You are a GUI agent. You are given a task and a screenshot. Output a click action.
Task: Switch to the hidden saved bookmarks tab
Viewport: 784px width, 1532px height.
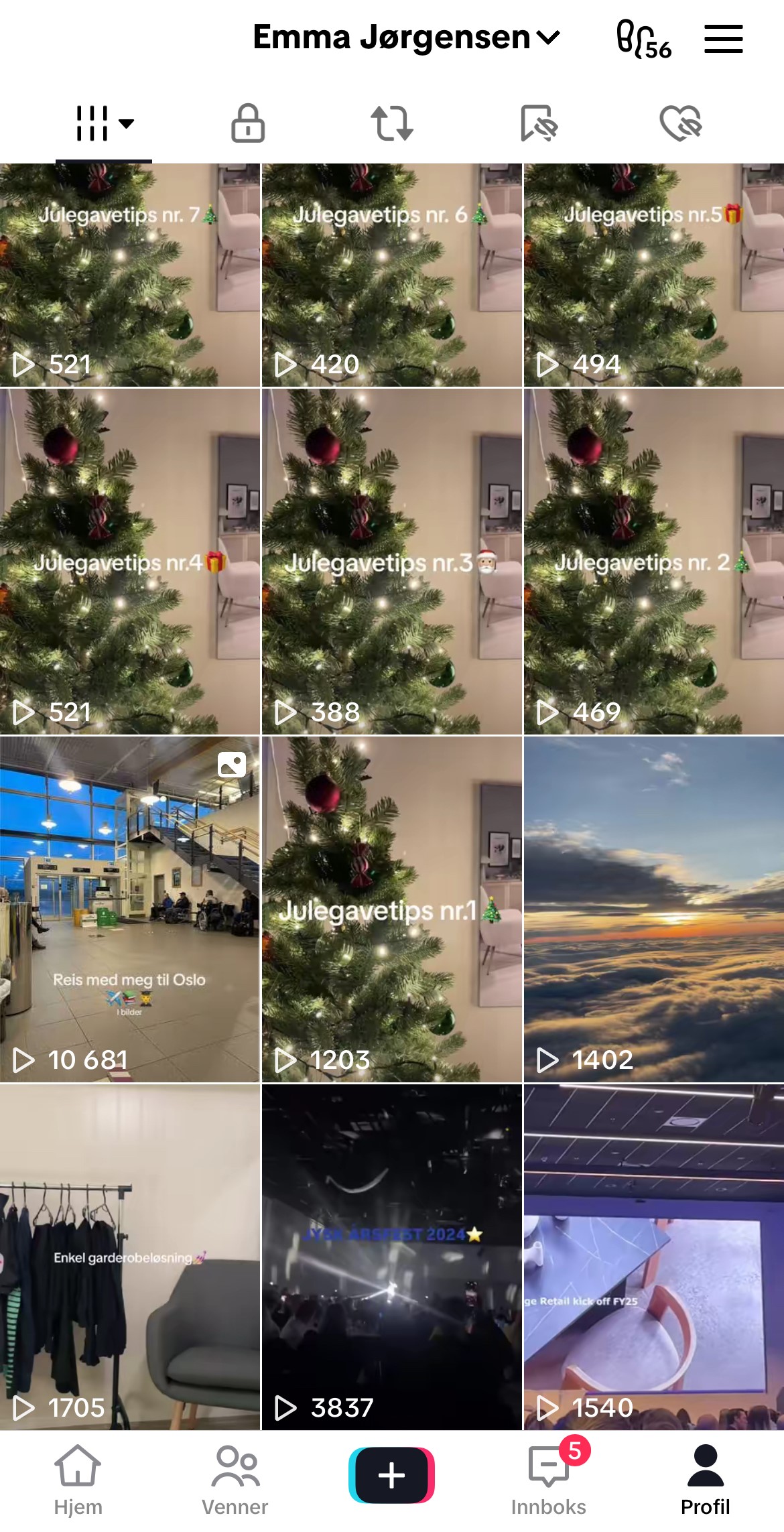point(538,123)
